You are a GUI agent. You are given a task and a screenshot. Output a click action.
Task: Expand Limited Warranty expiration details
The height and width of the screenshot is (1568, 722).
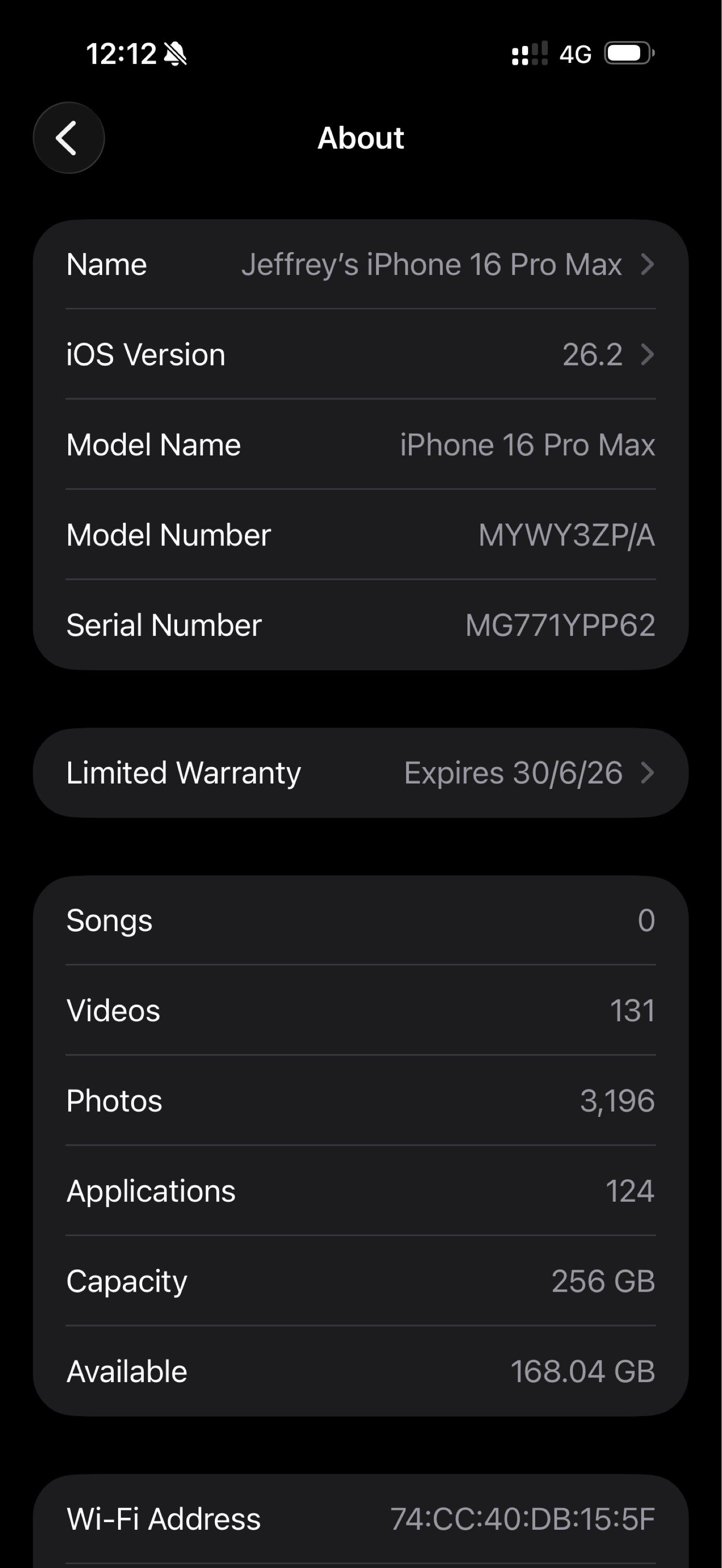[x=361, y=773]
